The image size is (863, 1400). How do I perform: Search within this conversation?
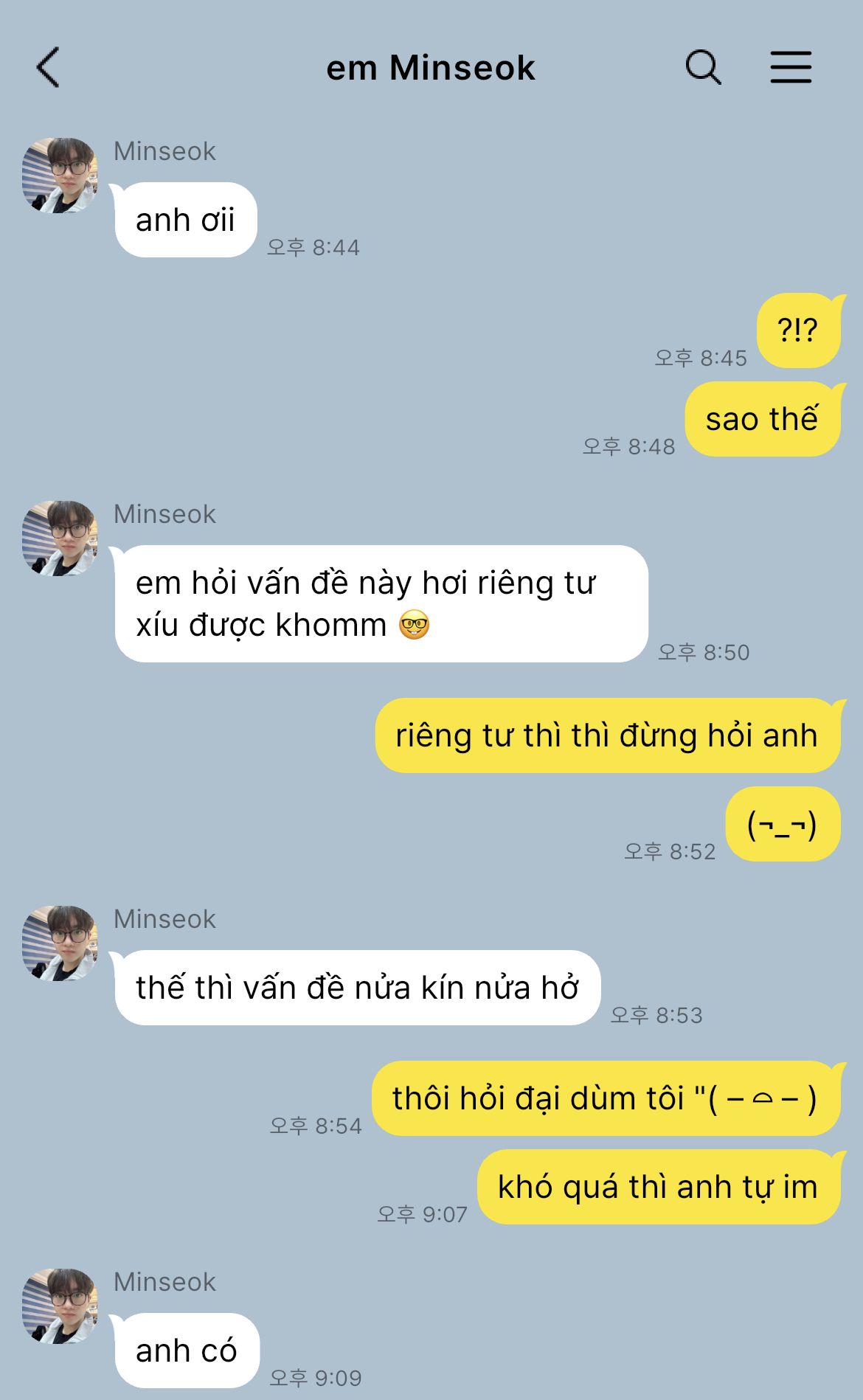tap(702, 68)
